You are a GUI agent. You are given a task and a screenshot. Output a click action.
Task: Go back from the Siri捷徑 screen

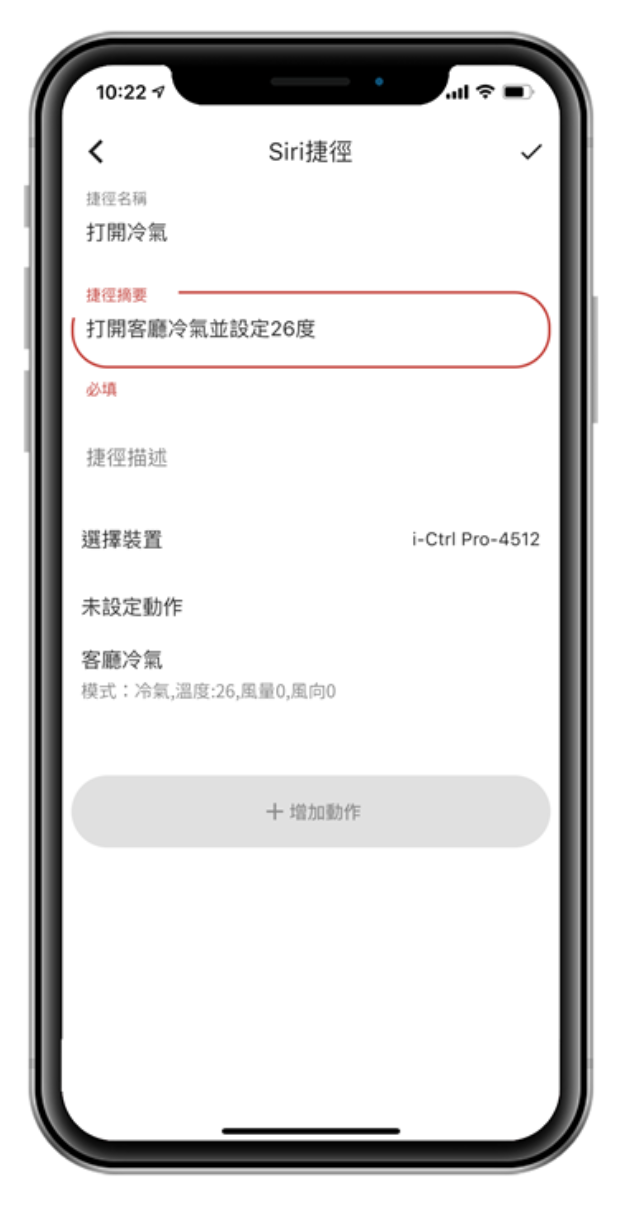click(96, 152)
